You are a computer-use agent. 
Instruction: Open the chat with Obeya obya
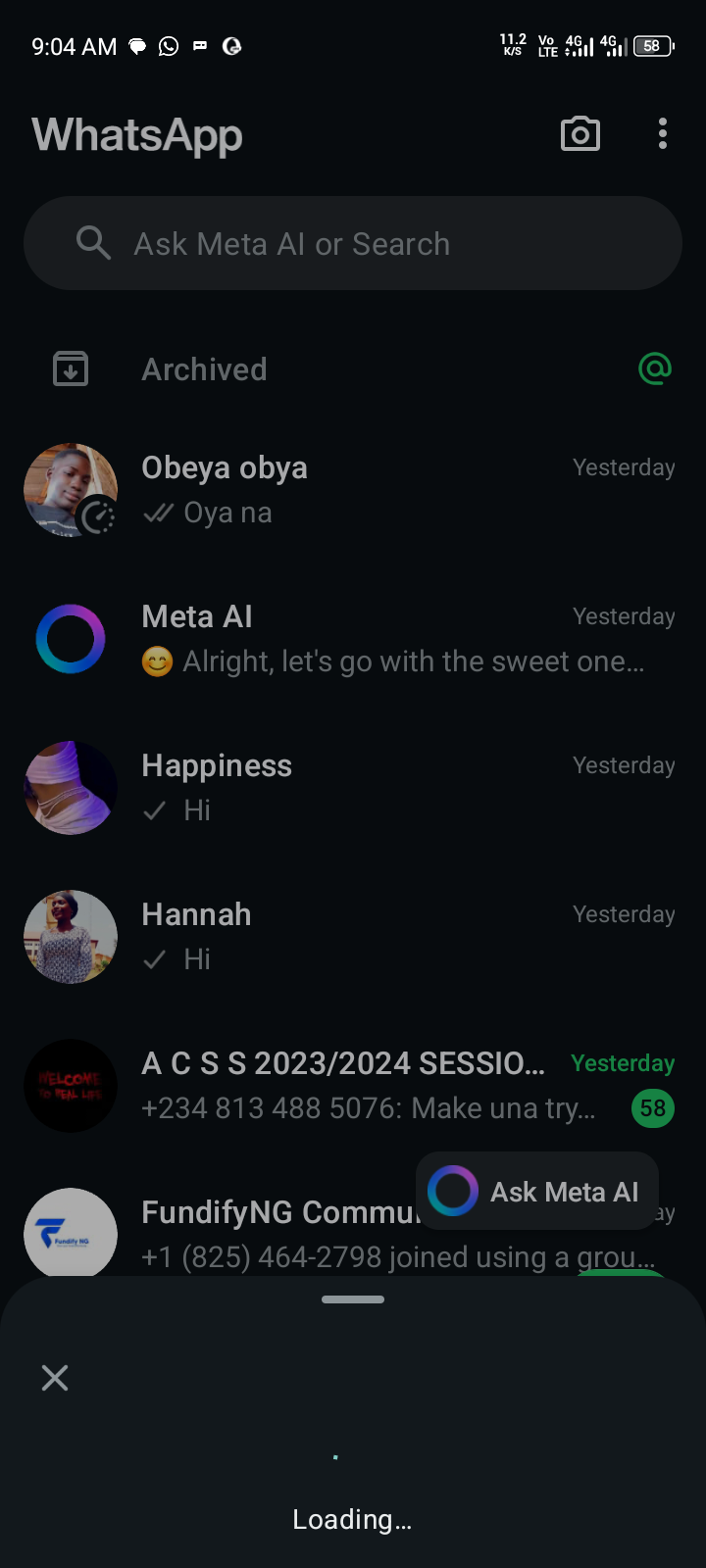coord(392,490)
